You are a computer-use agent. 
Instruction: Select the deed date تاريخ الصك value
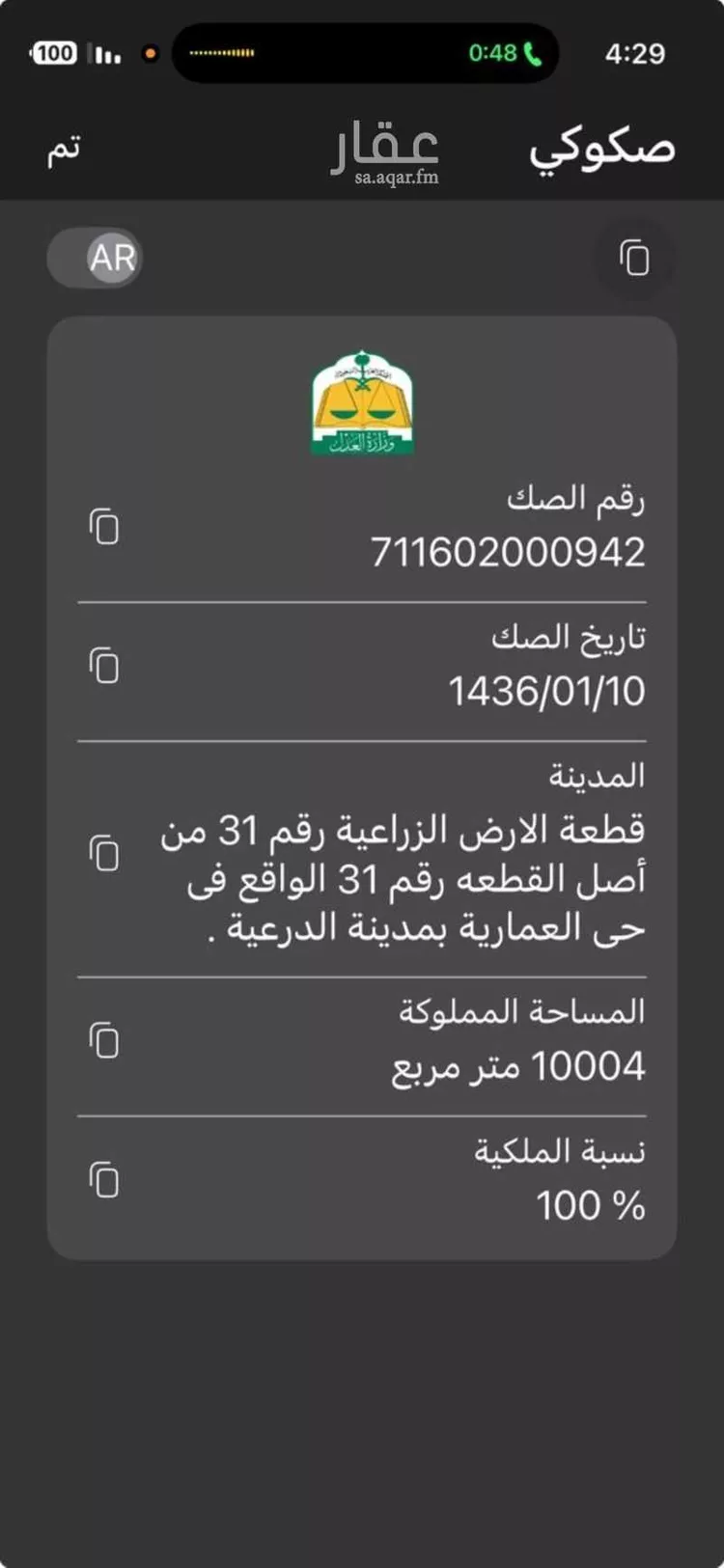(545, 690)
